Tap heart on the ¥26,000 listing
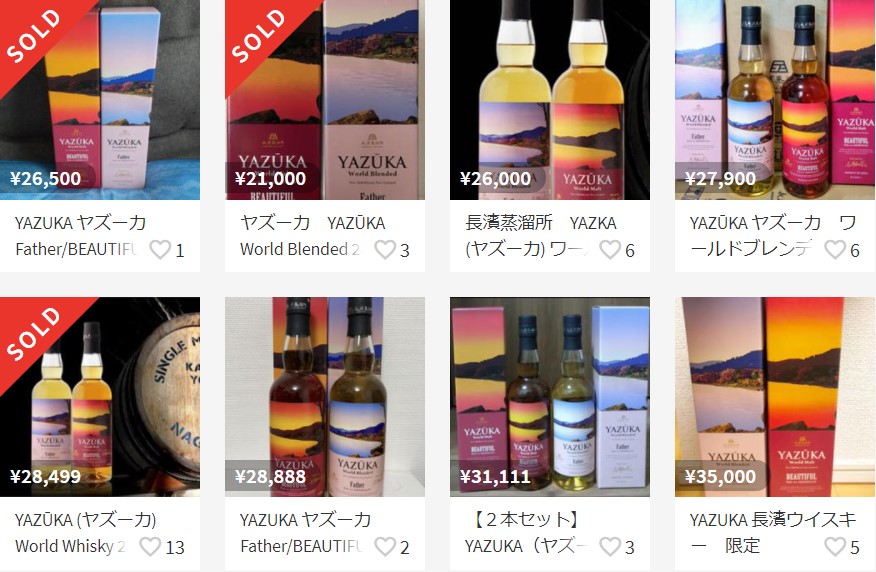The width and height of the screenshot is (876, 572). 610,250
